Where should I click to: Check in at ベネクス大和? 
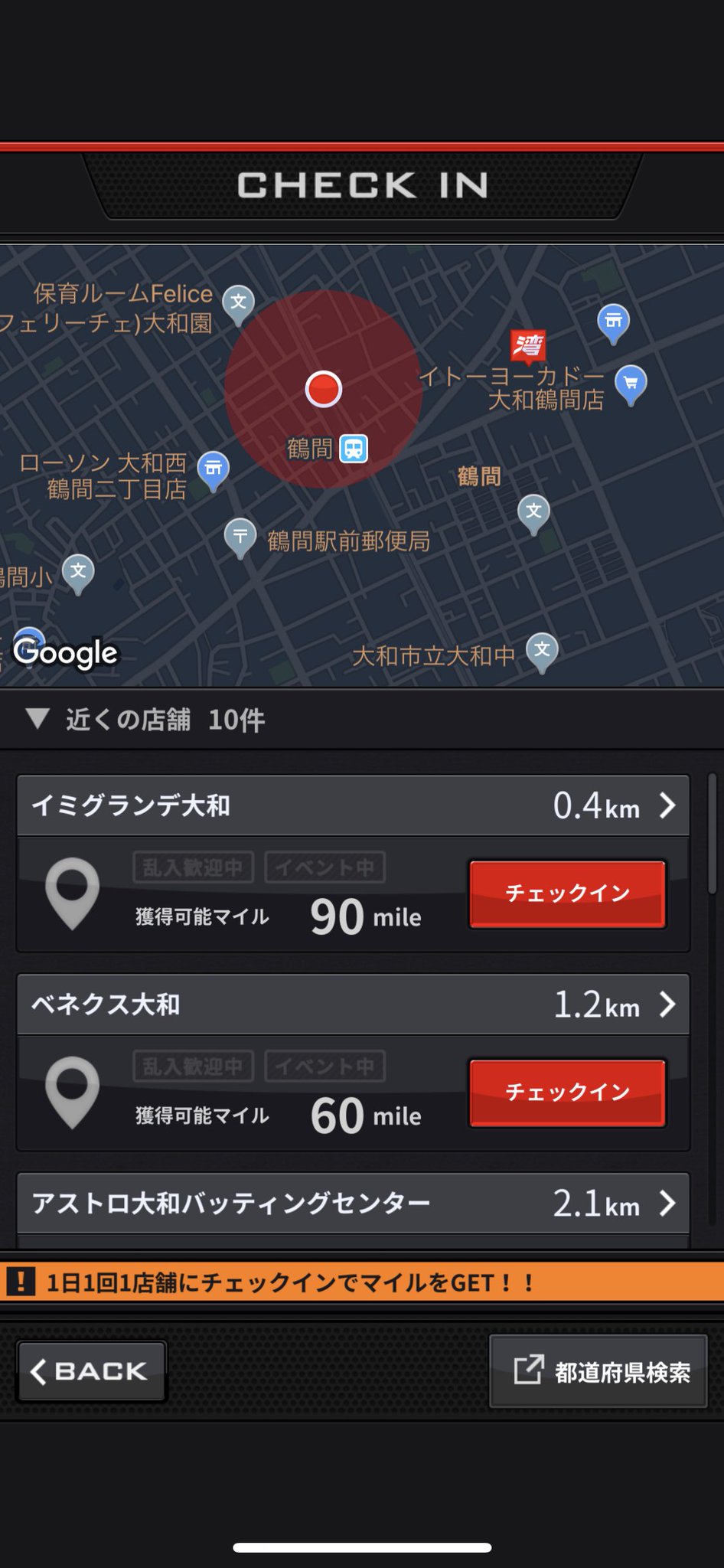(x=567, y=1093)
